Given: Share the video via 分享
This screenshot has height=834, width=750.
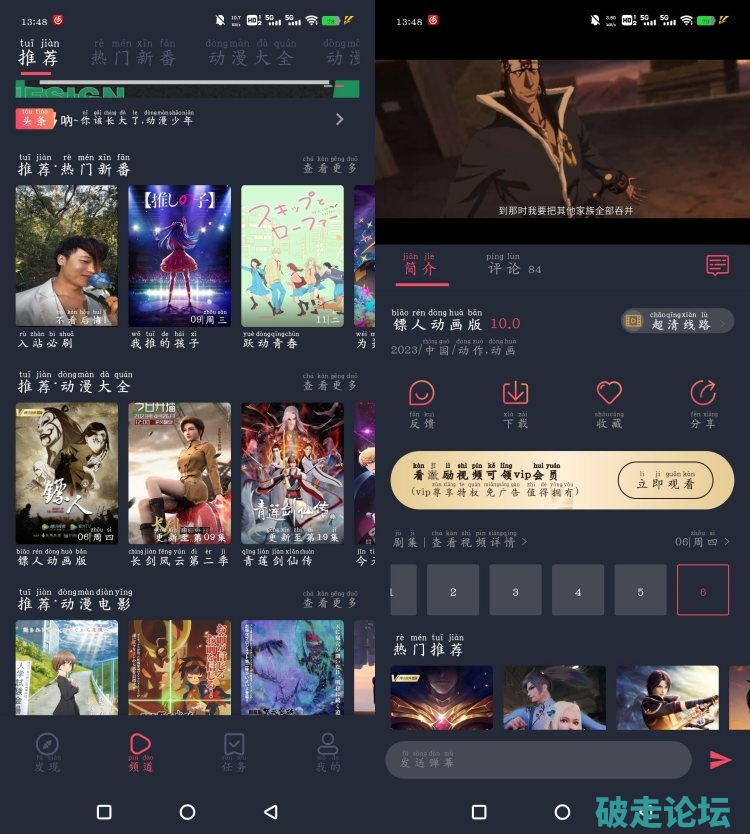Looking at the screenshot, I should point(703,402).
